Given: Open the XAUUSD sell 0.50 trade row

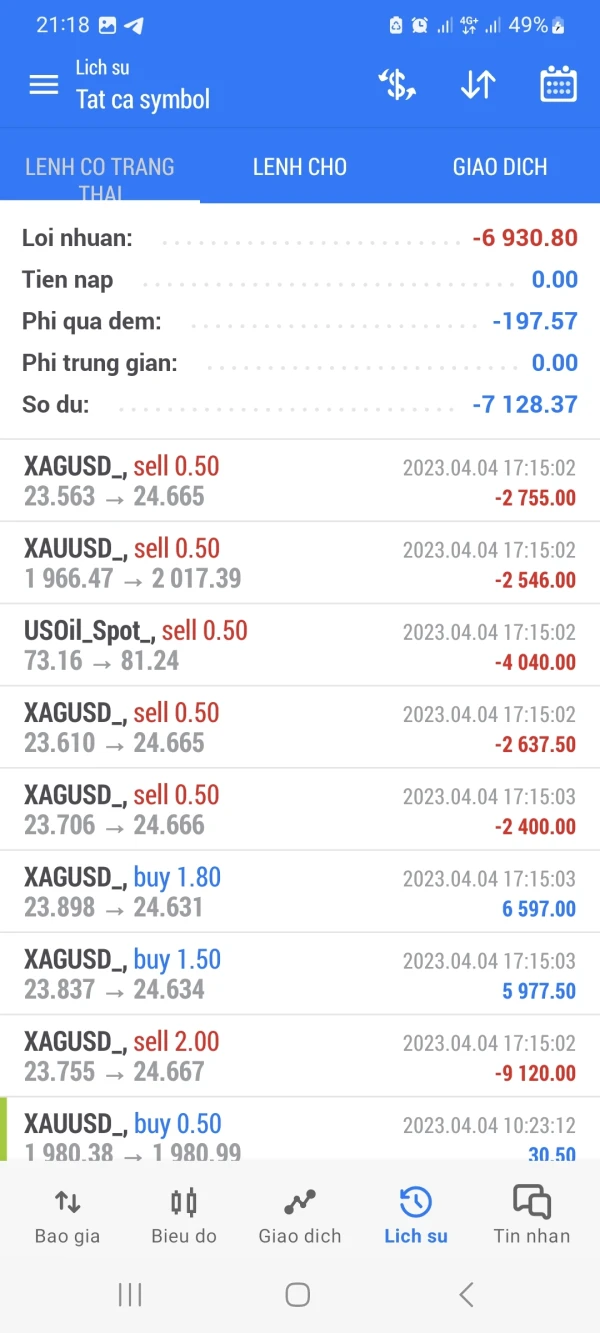Looking at the screenshot, I should point(300,563).
